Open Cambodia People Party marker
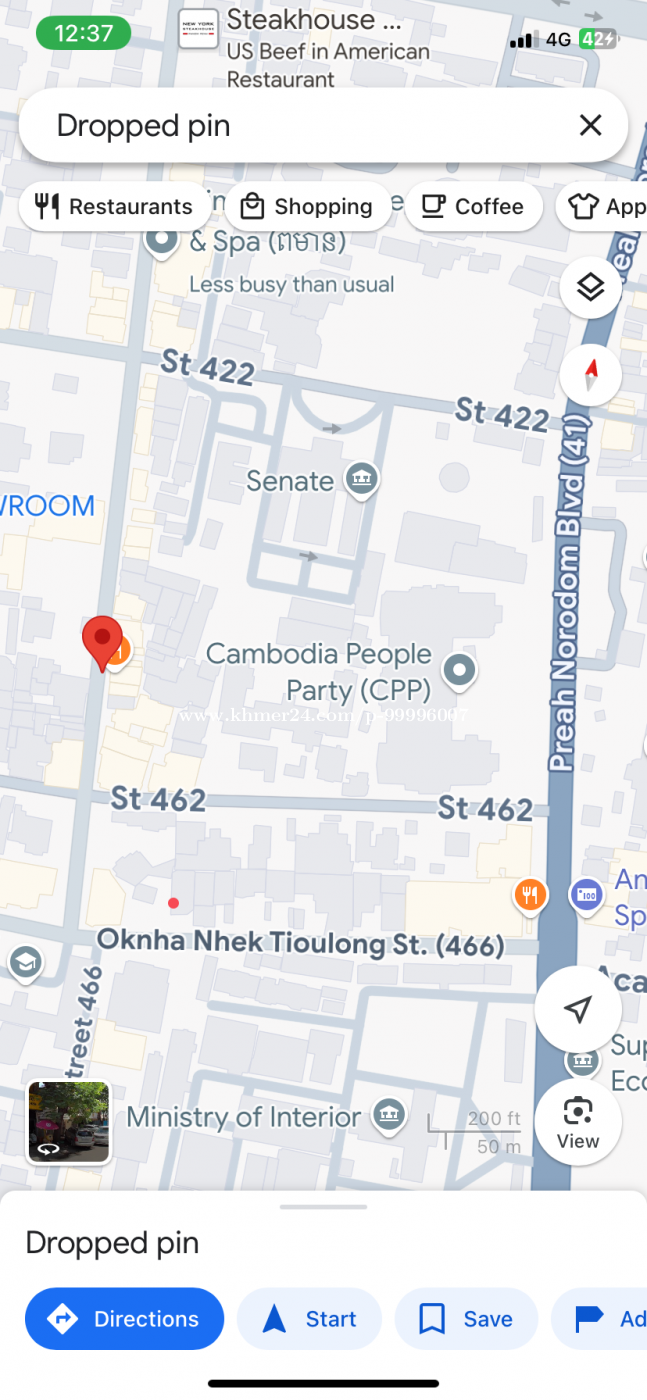The width and height of the screenshot is (647, 1400). click(459, 670)
